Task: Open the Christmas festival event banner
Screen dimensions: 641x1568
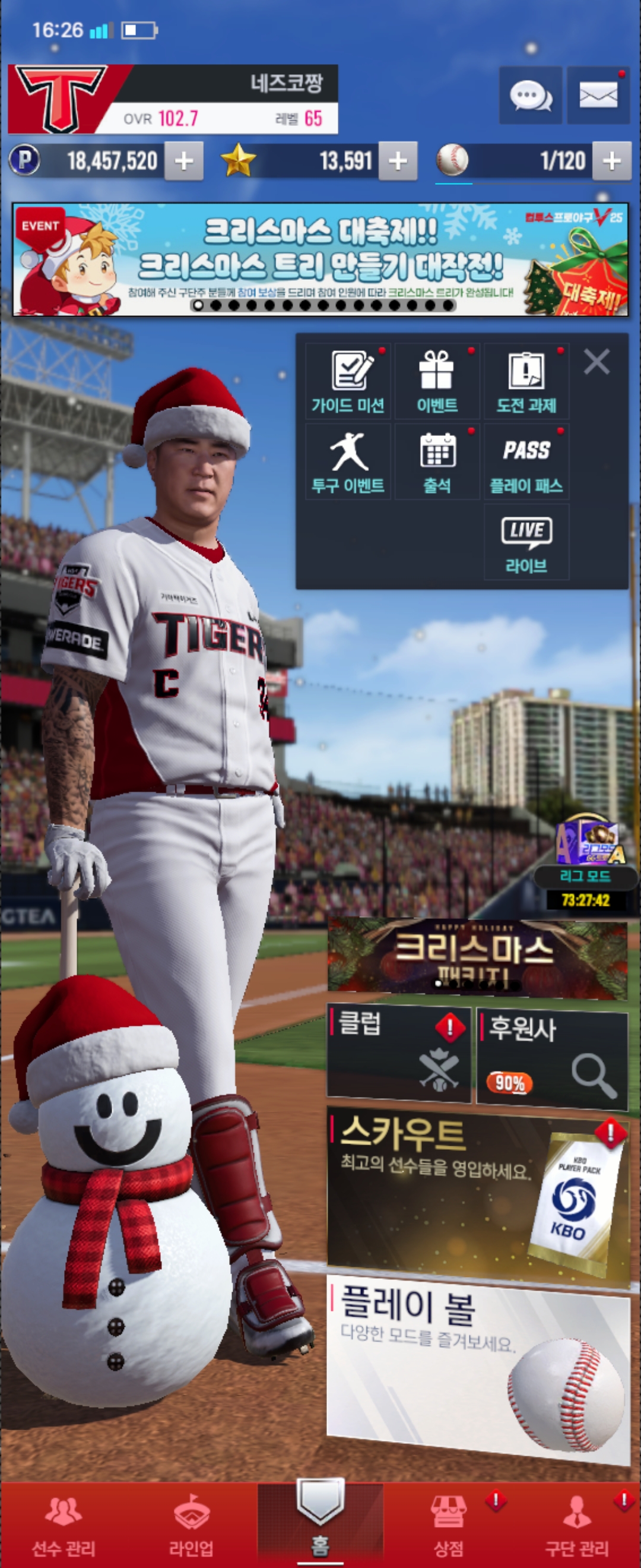Action: coord(320,260)
